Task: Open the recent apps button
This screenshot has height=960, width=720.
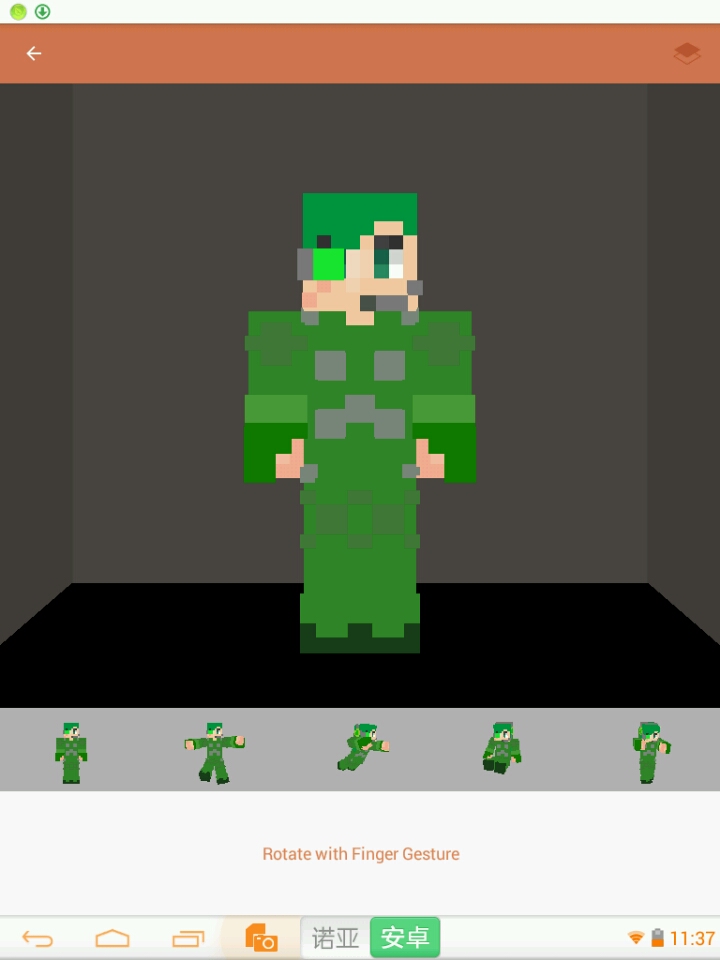Action: (x=188, y=938)
